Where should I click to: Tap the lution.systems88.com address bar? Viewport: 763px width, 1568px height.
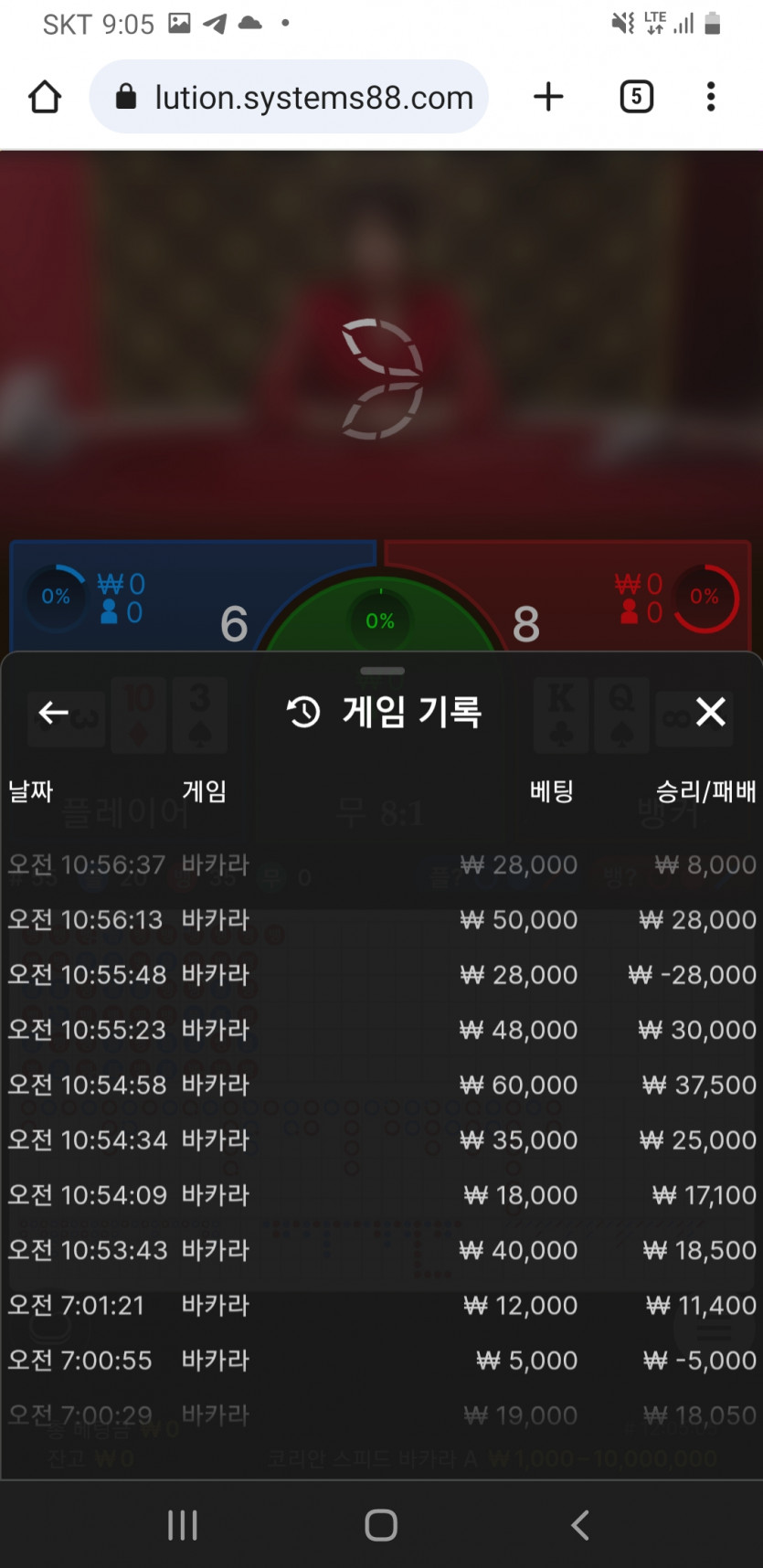click(x=289, y=97)
